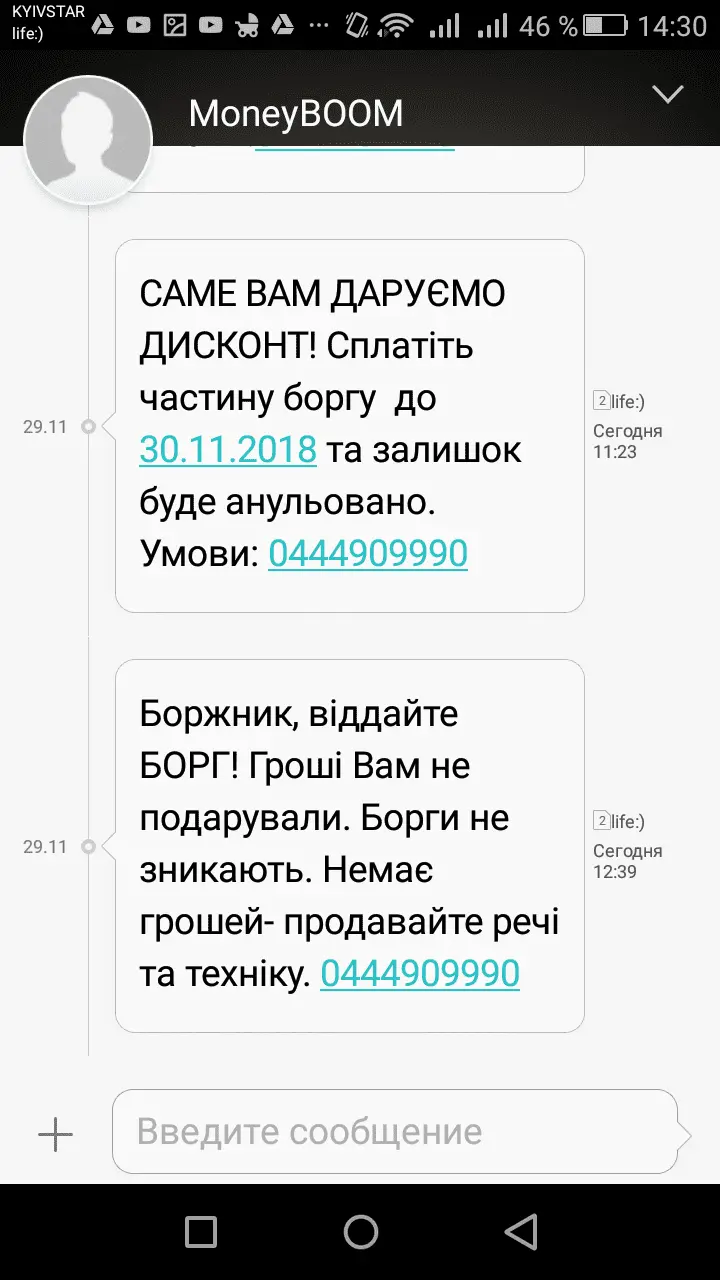Screen dimensions: 720x1280
Task: Expand the chevron menu beside MoneyBOOM
Action: 667,95
